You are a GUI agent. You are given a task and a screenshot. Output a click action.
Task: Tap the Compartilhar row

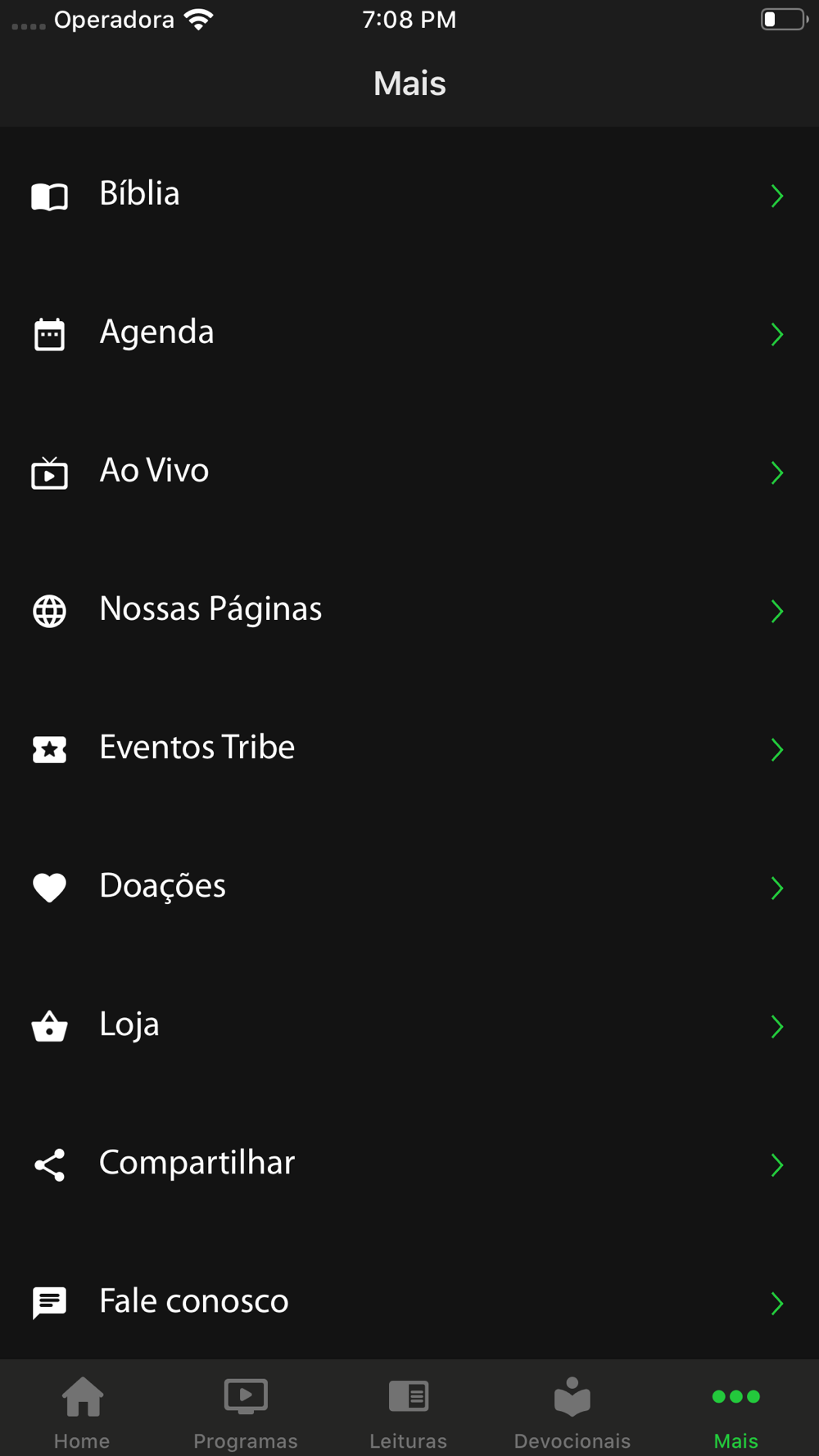click(x=409, y=1164)
